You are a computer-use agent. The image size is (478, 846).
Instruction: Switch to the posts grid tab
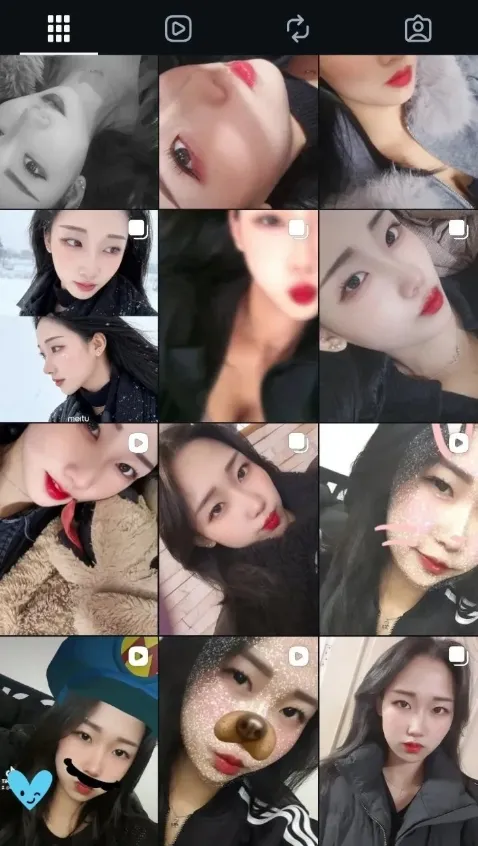click(x=59, y=28)
